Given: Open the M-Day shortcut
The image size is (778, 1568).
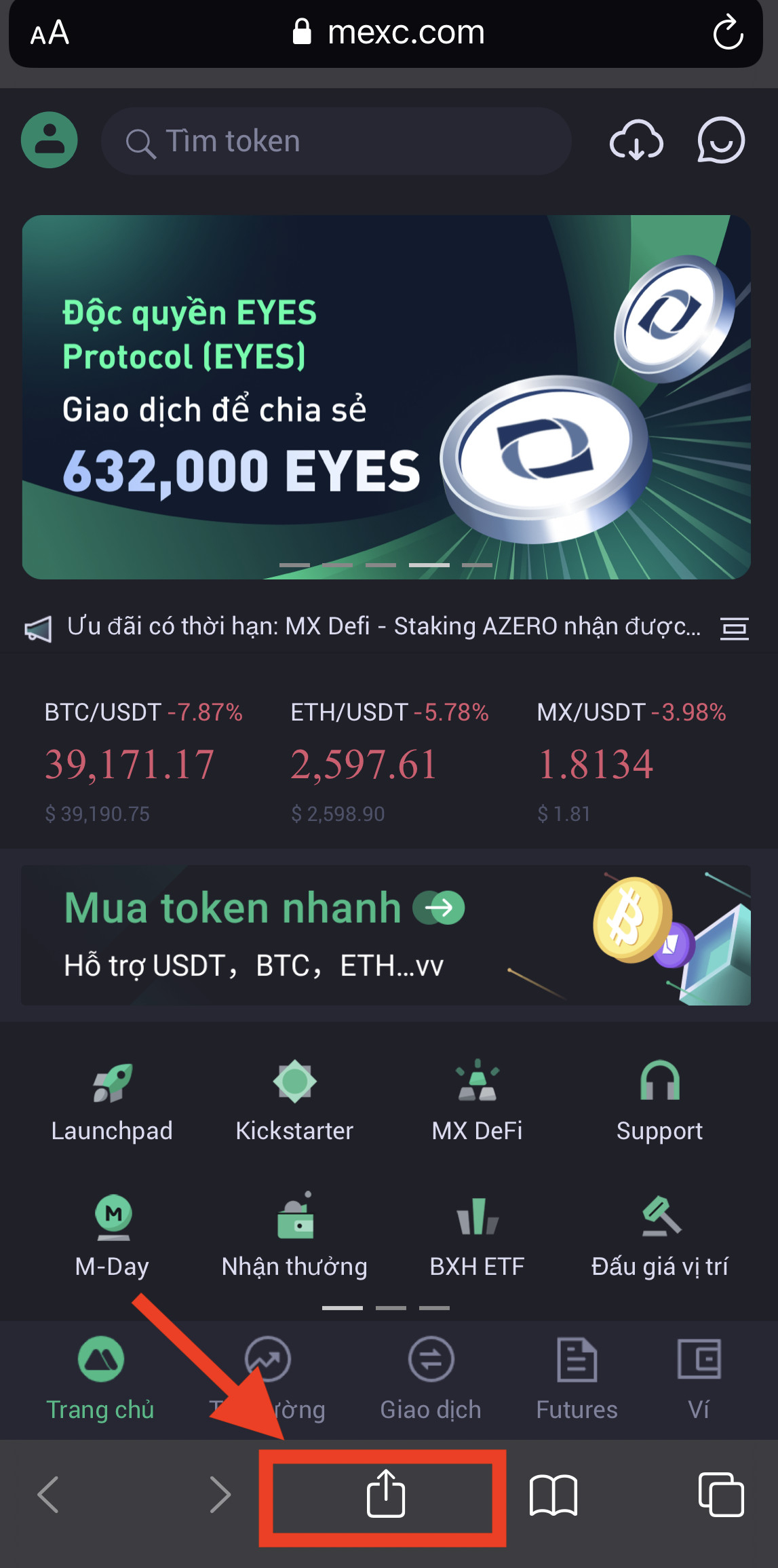Looking at the screenshot, I should 113,1236.
